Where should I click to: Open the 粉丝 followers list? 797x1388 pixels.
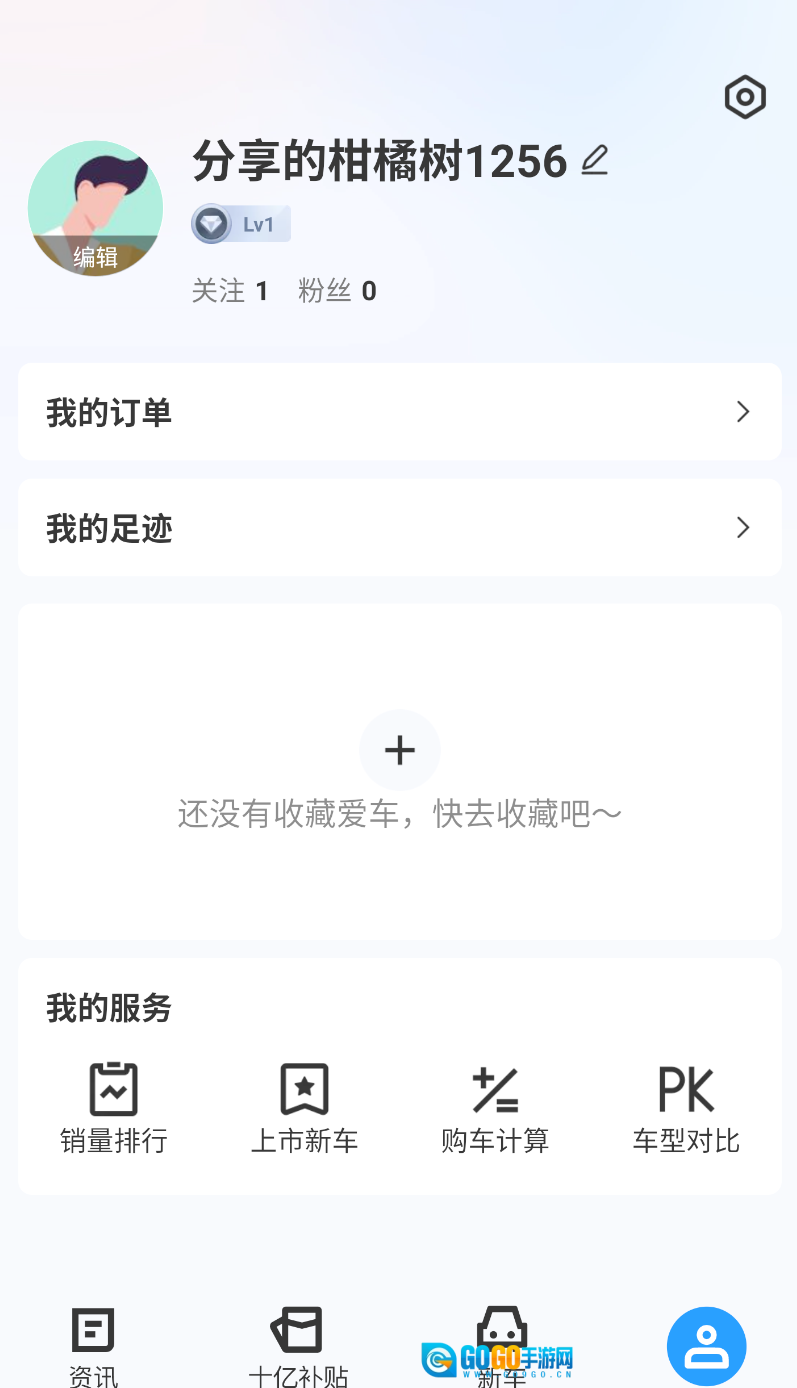click(338, 290)
